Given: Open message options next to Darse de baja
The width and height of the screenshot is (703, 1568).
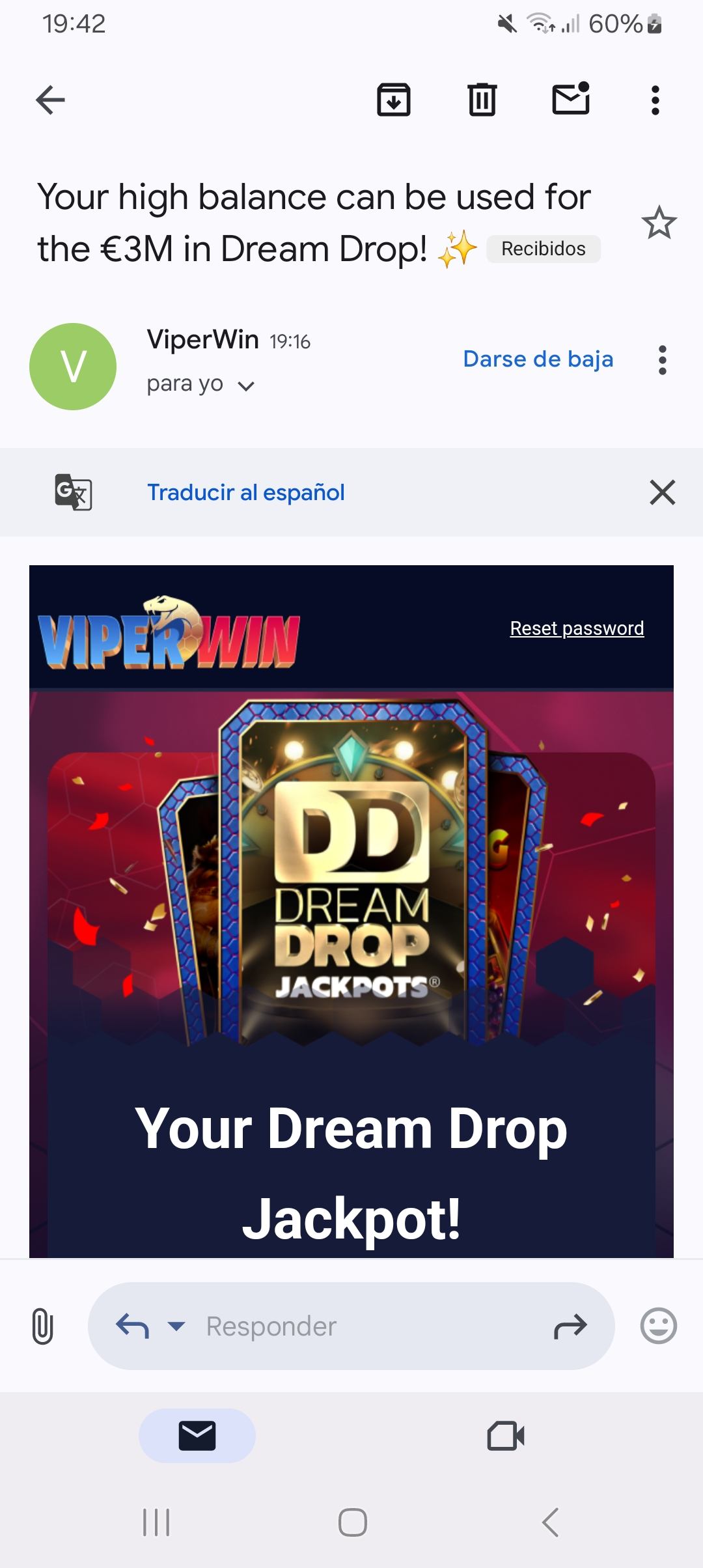Looking at the screenshot, I should (x=662, y=360).
